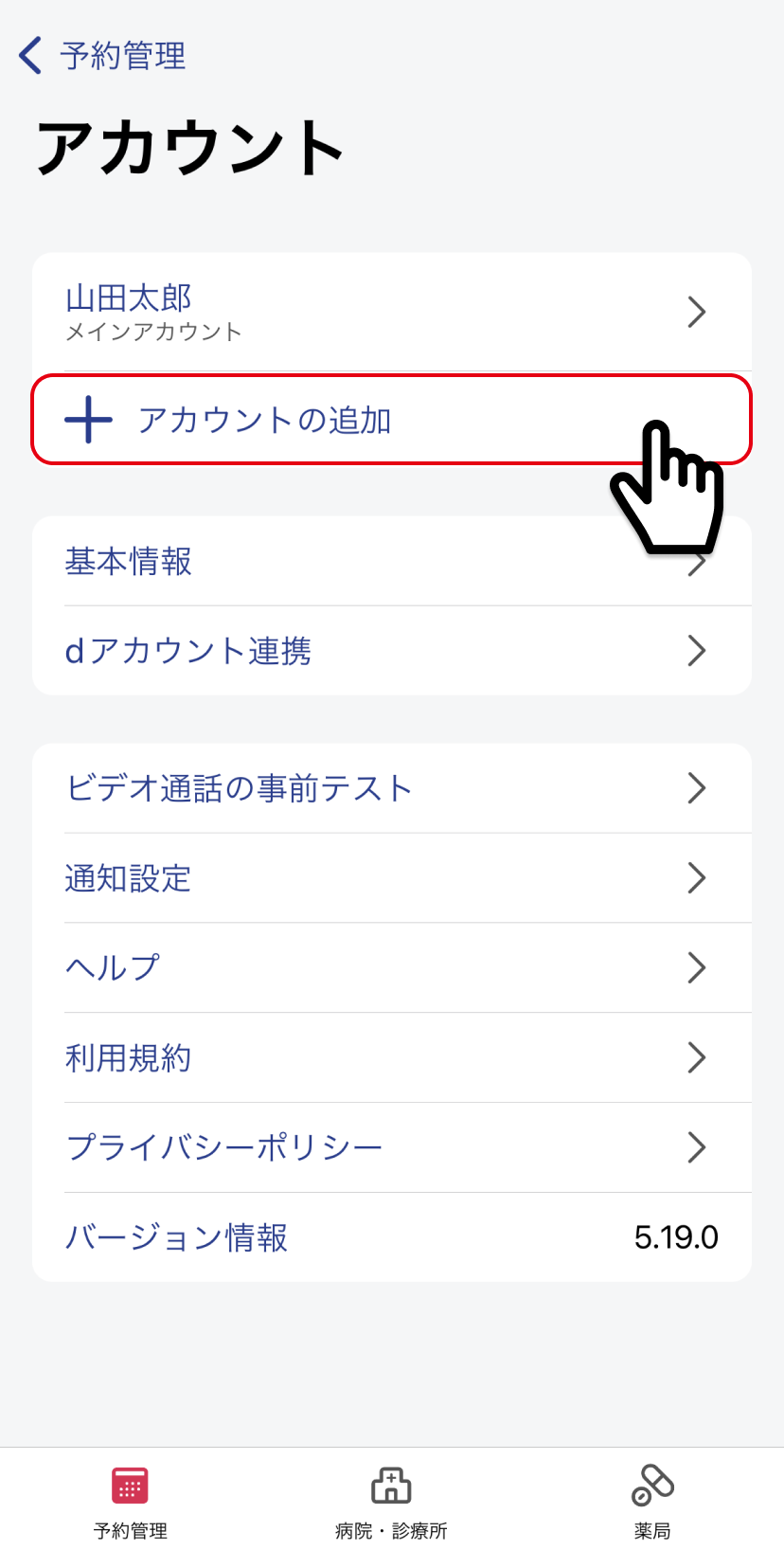Viewport: 784px width, 1550px height.
Task: Open 基本情報
Action: pos(392,561)
